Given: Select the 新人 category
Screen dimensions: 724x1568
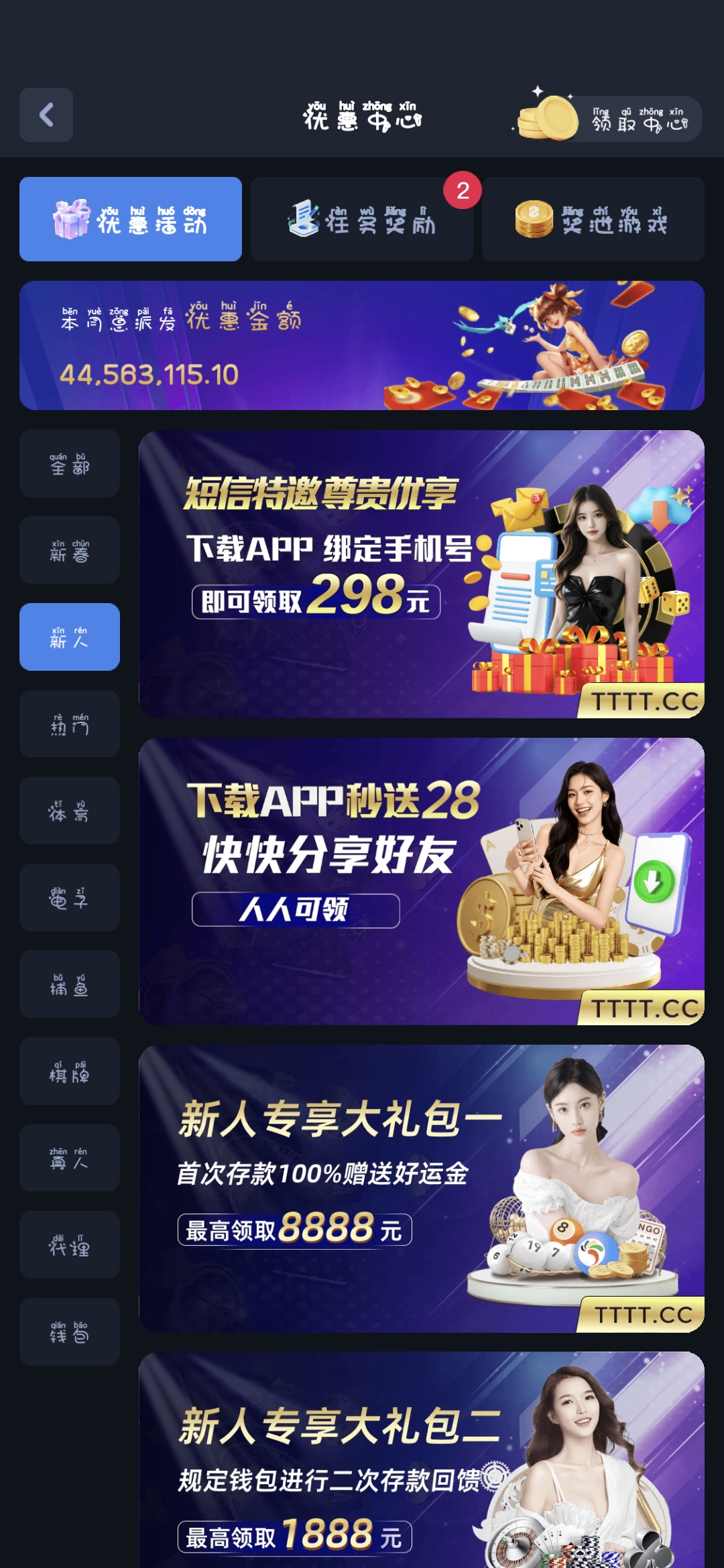Looking at the screenshot, I should point(70,637).
